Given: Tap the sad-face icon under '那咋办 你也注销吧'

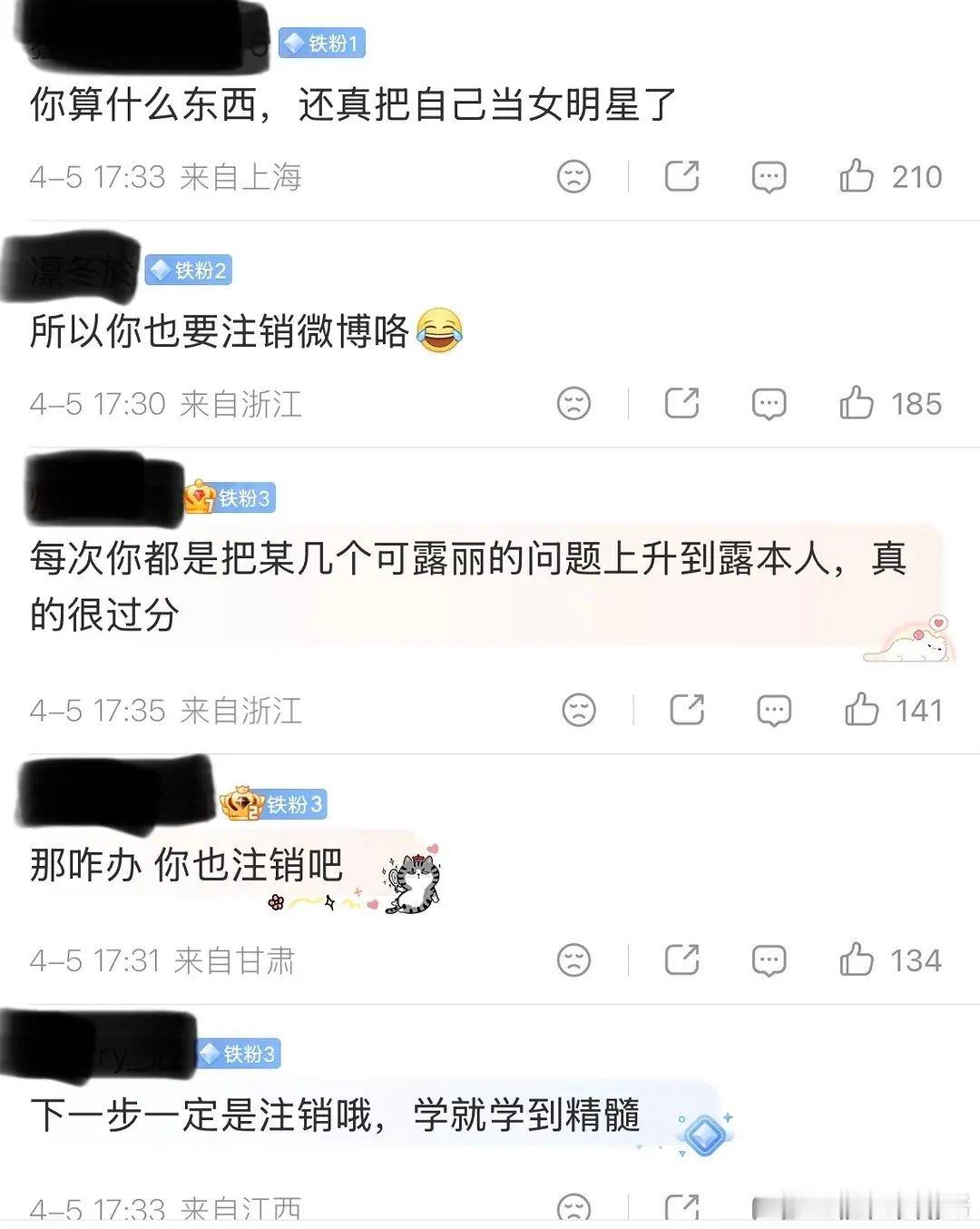Looking at the screenshot, I should point(573,959).
